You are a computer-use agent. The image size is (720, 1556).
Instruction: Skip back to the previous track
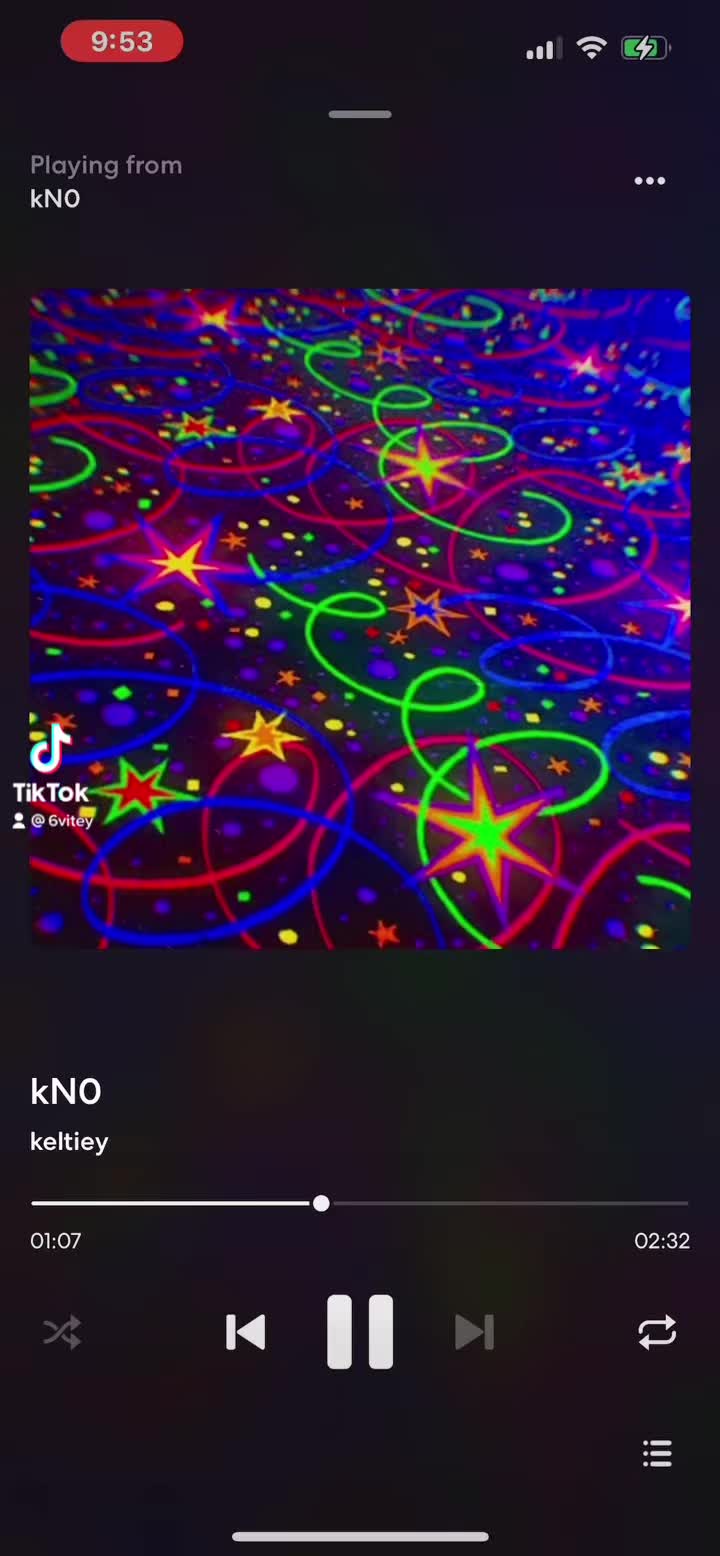(x=246, y=1332)
